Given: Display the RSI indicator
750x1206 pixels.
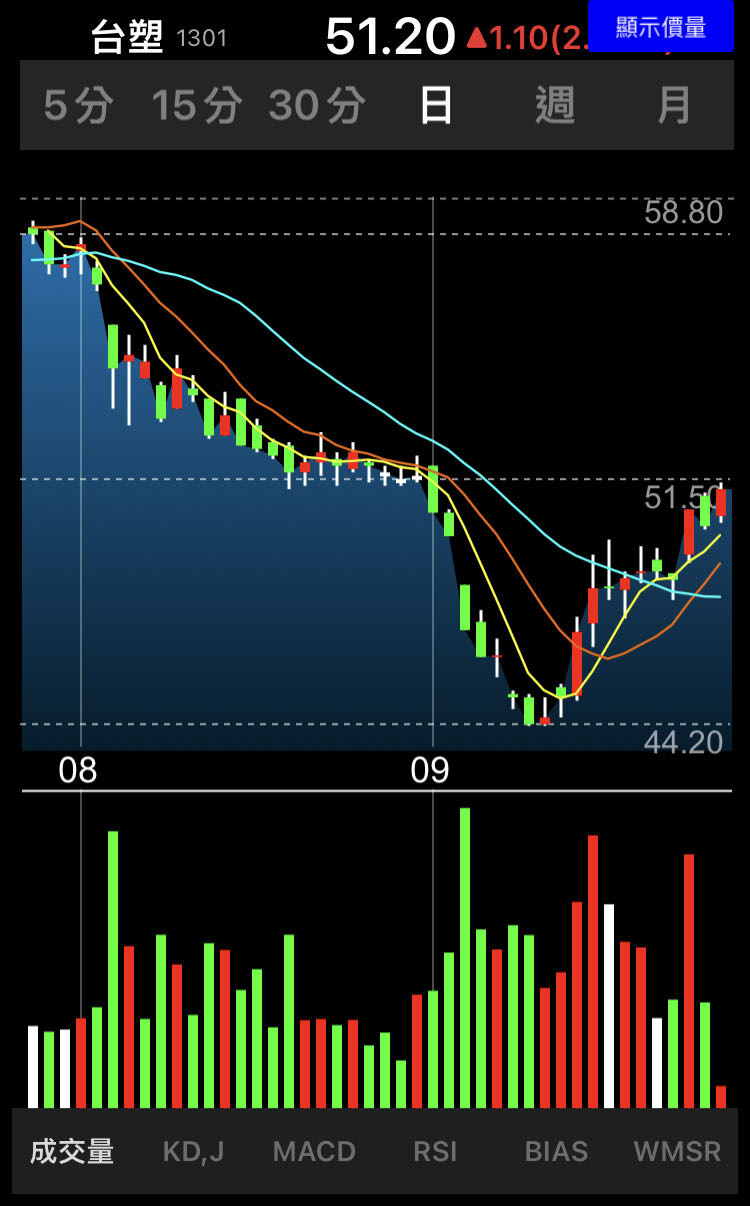Looking at the screenshot, I should 435,1151.
